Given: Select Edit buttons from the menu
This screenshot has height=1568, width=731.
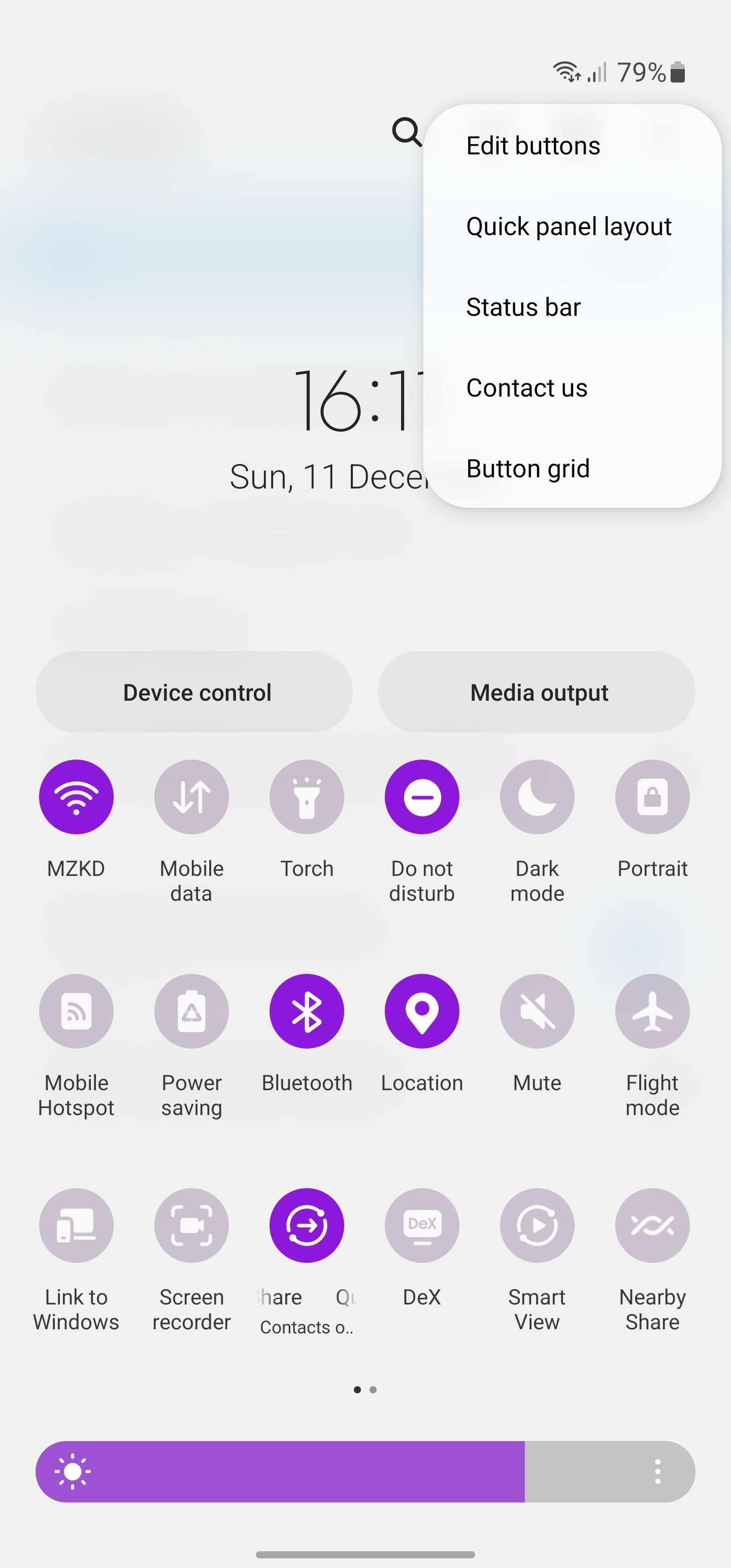Looking at the screenshot, I should point(533,146).
